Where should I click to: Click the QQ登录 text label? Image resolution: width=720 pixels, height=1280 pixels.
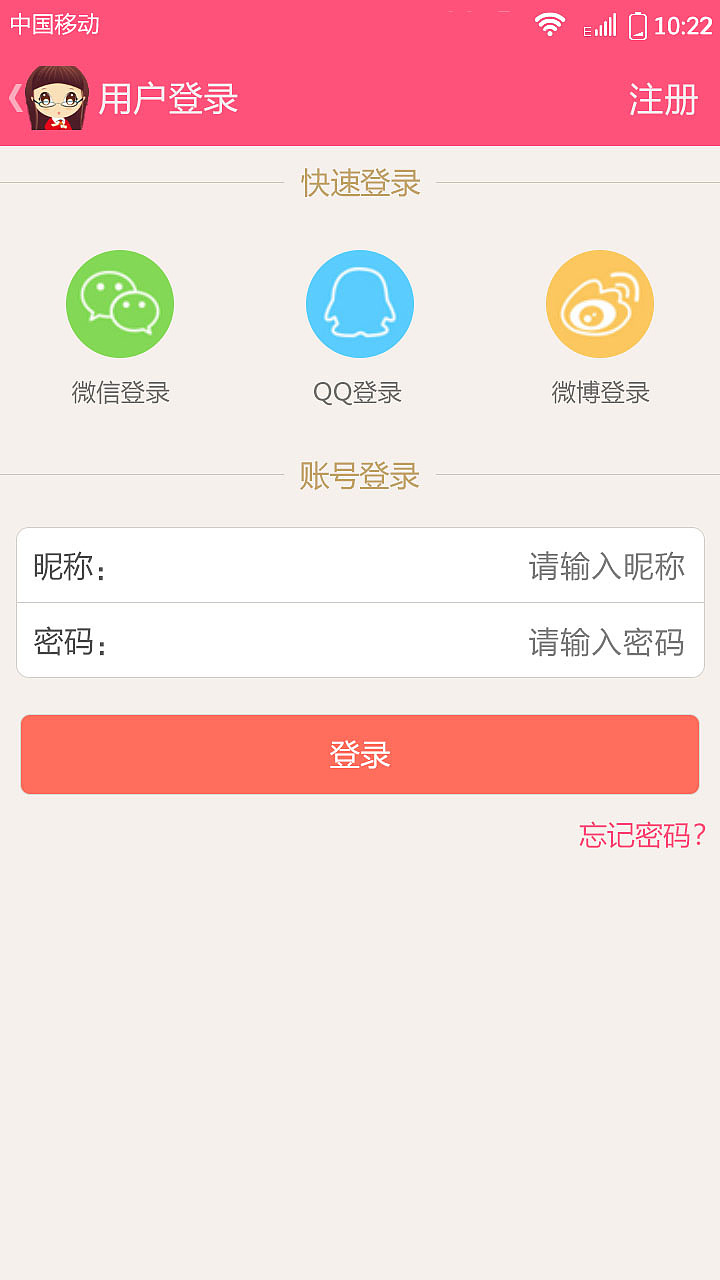(x=360, y=392)
